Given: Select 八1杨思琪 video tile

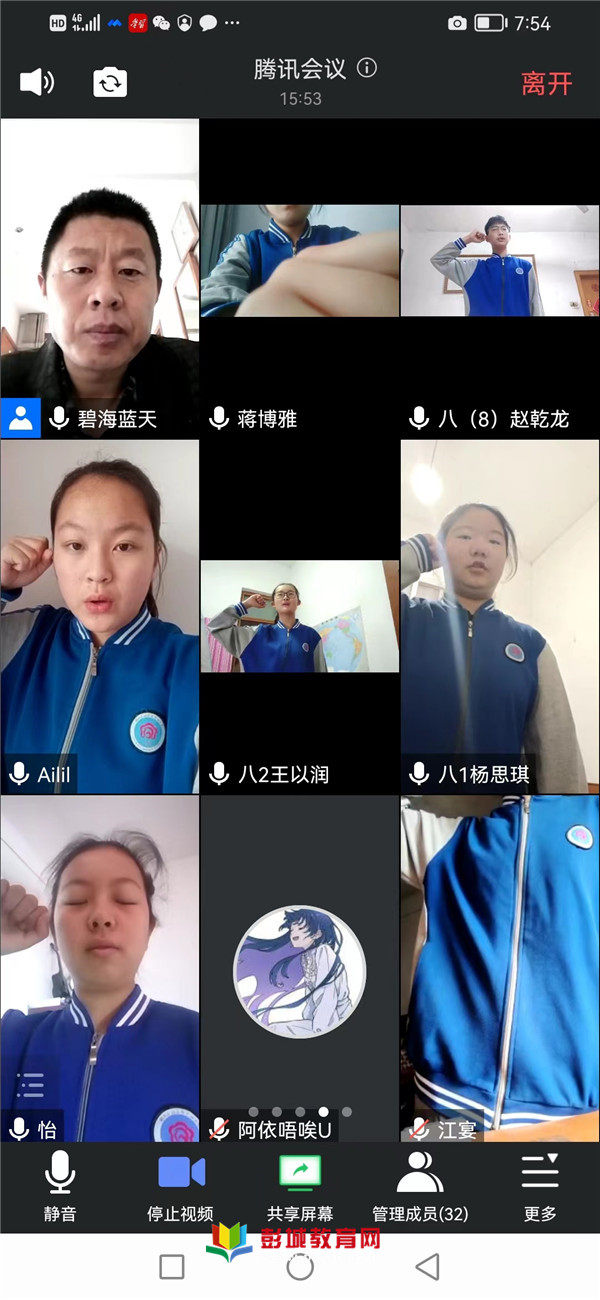Looking at the screenshot, I should point(500,610).
